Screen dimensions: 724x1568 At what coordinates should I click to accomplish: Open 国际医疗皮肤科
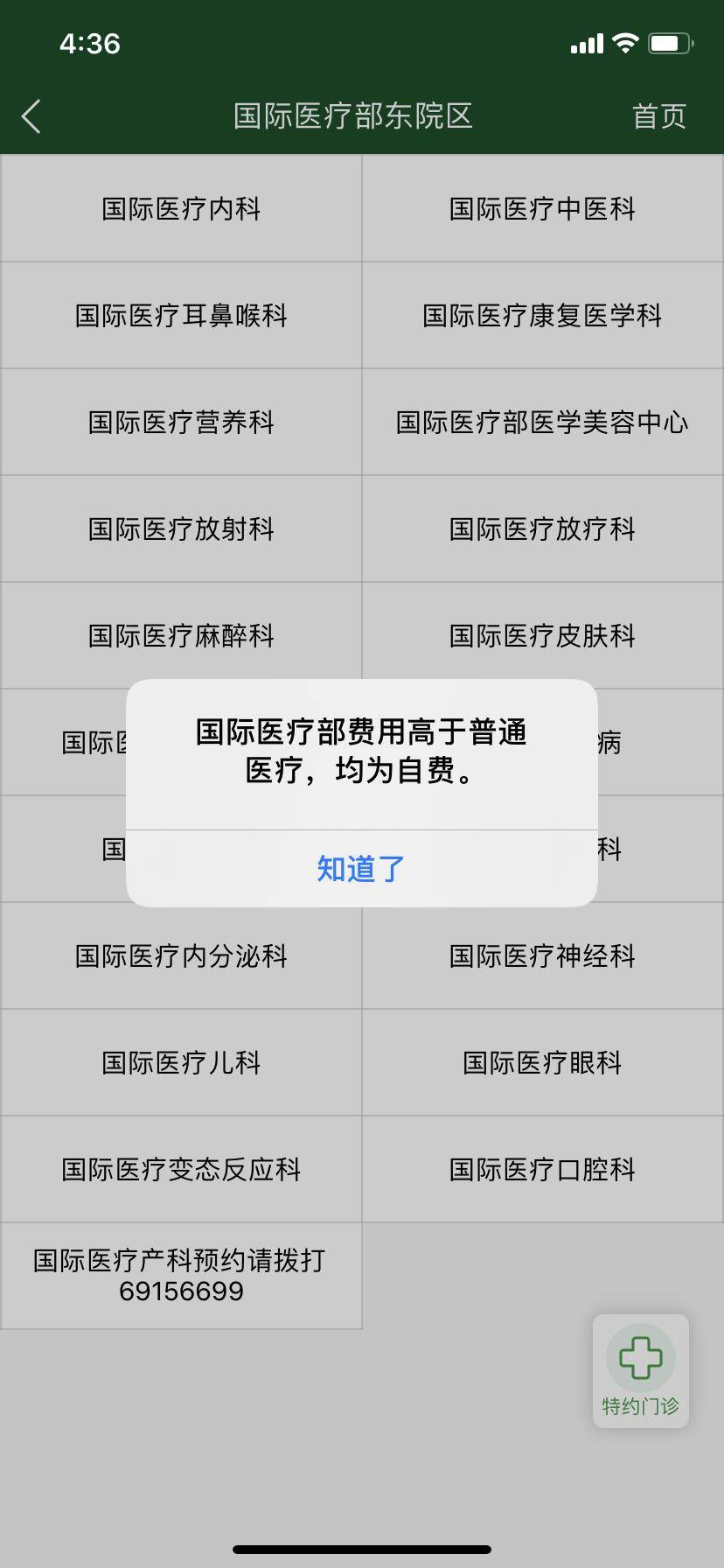[x=542, y=636]
